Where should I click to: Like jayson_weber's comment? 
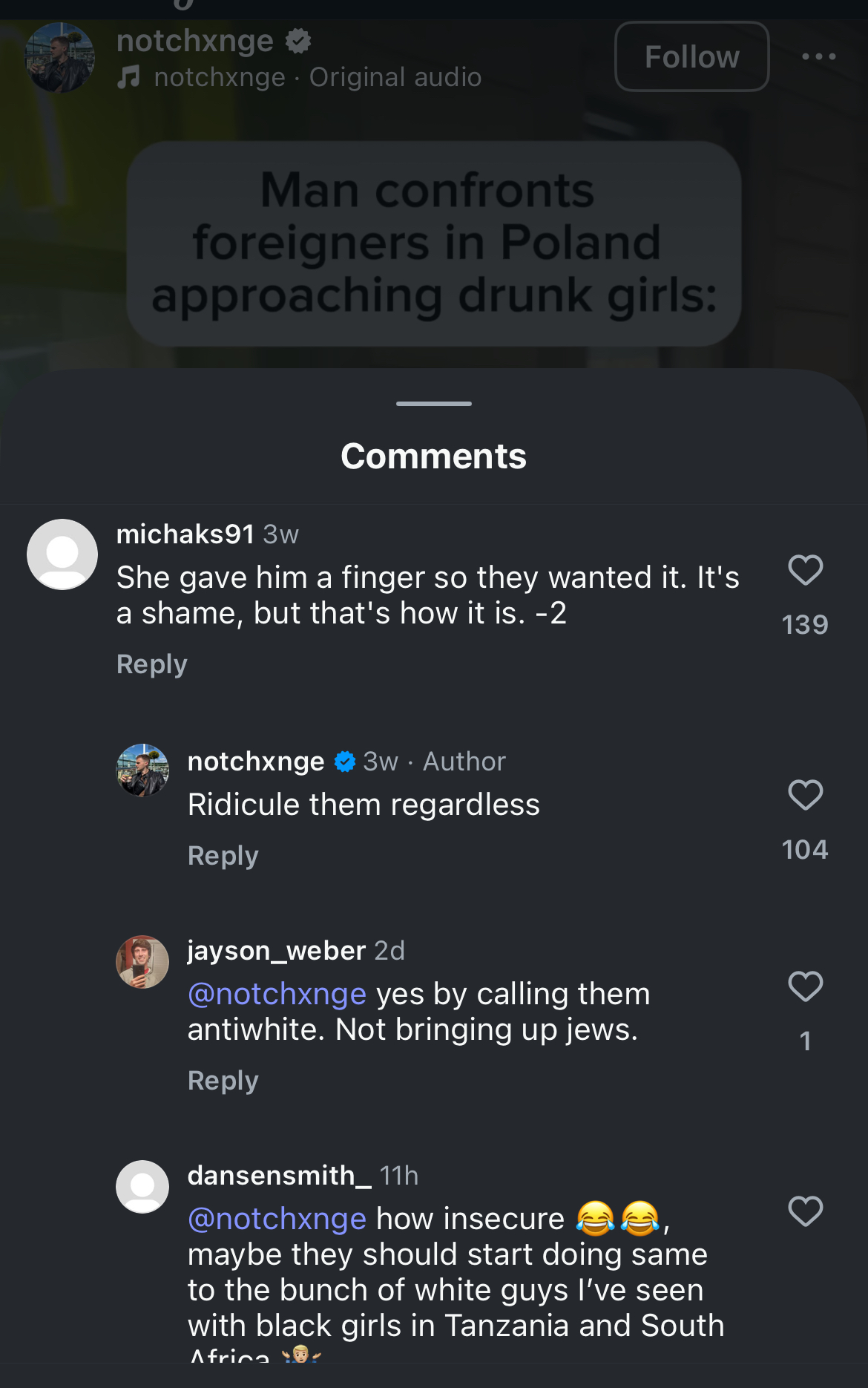point(805,986)
